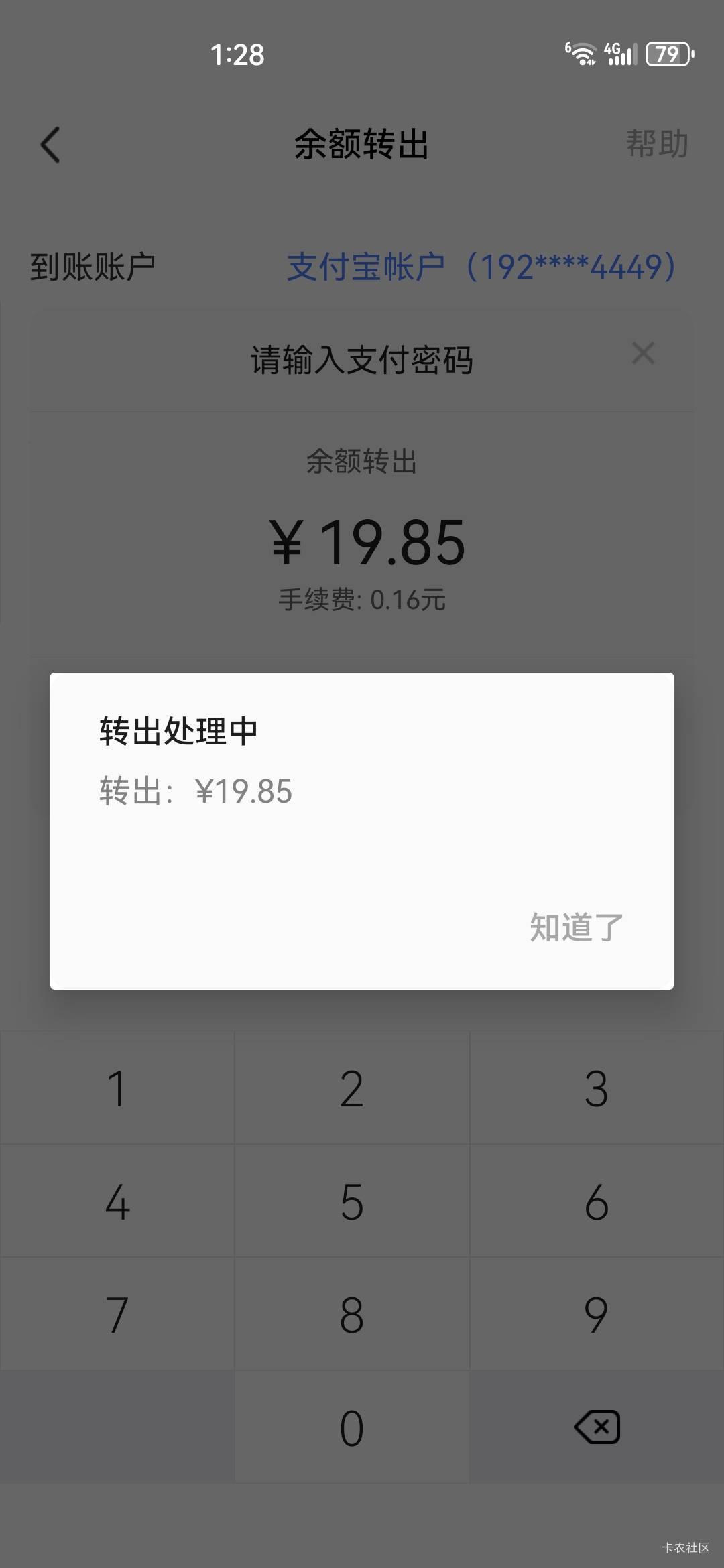Enter digit 0 on keypad
The image size is (724, 1568).
(x=352, y=1427)
